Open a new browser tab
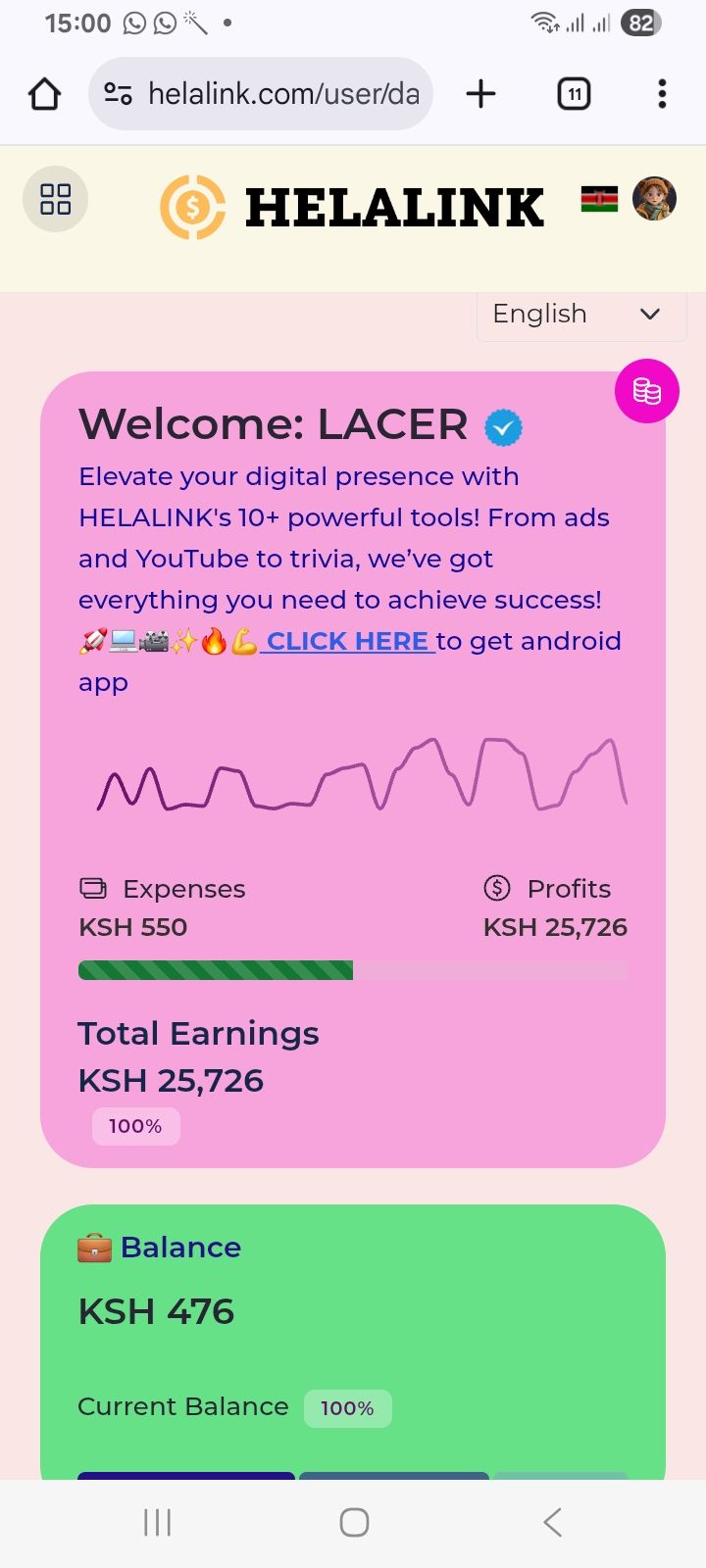The image size is (706, 1568). (480, 93)
